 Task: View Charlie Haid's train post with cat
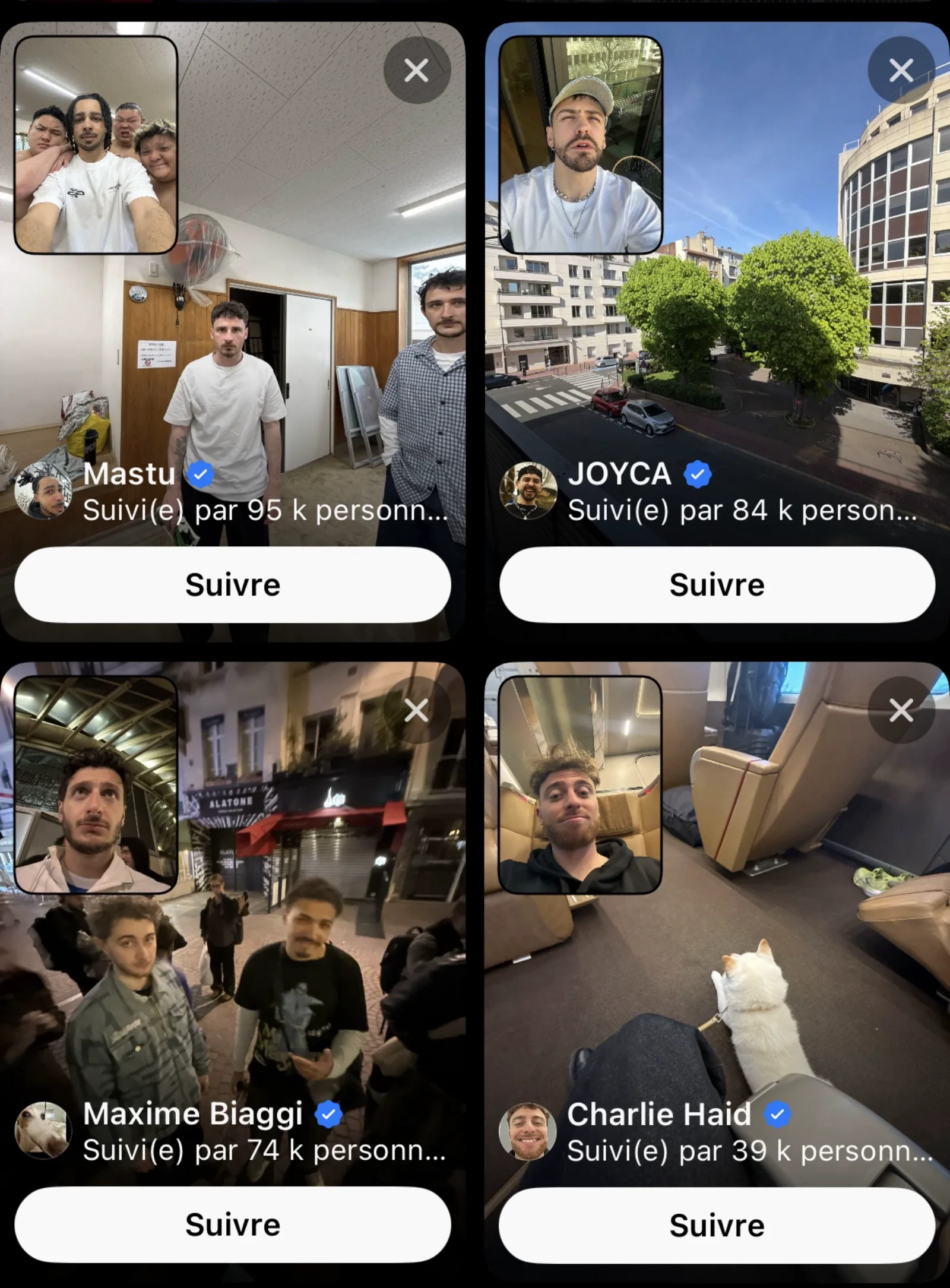point(772,980)
